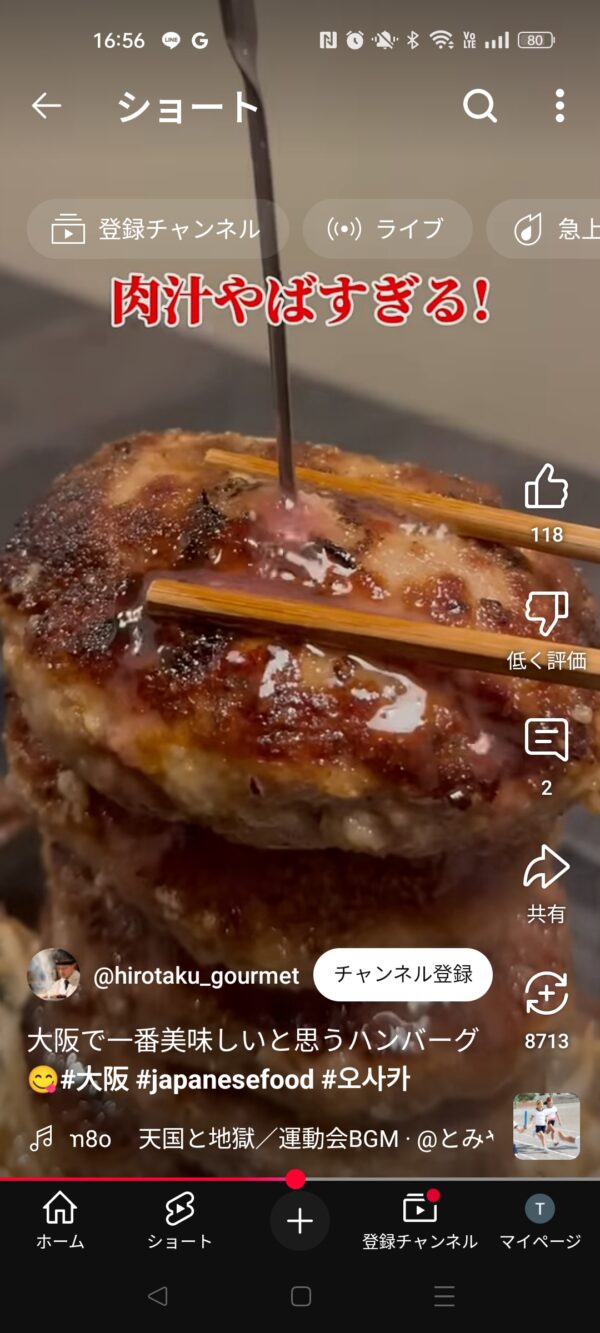Like this short video
600x1333 pixels.
pyautogui.click(x=547, y=487)
